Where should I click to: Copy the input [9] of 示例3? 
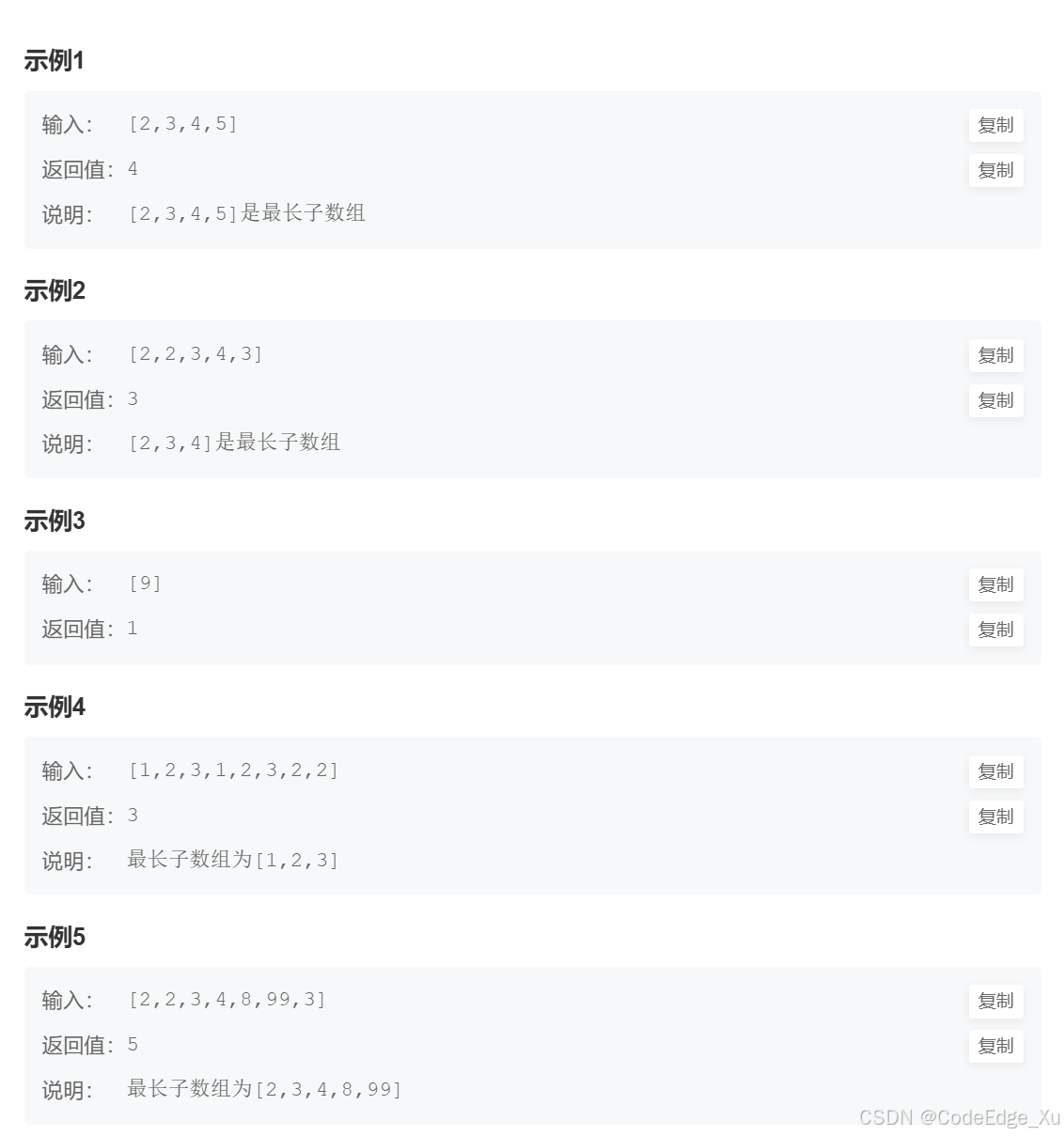pos(995,584)
